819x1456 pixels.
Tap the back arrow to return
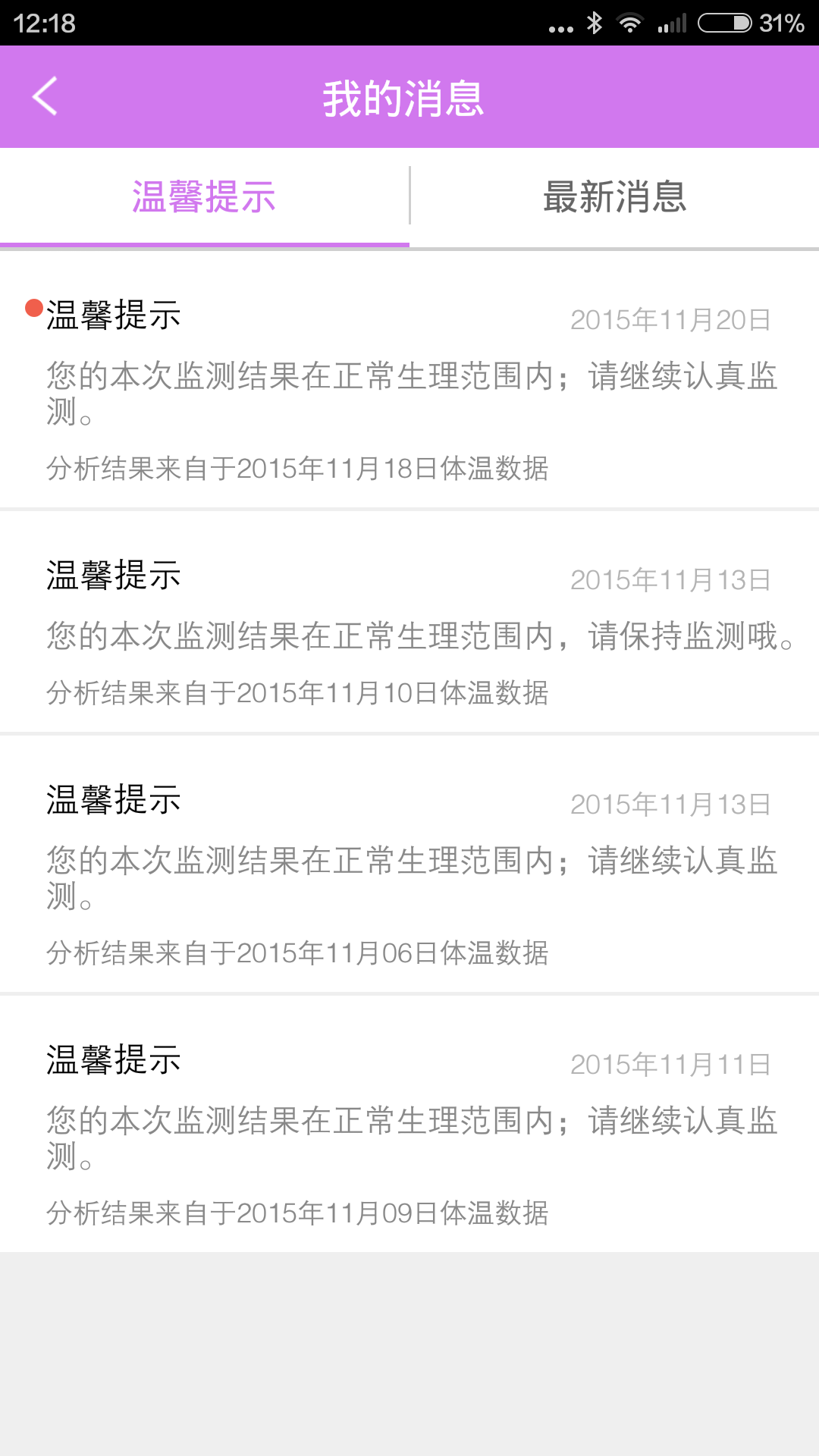(x=43, y=97)
